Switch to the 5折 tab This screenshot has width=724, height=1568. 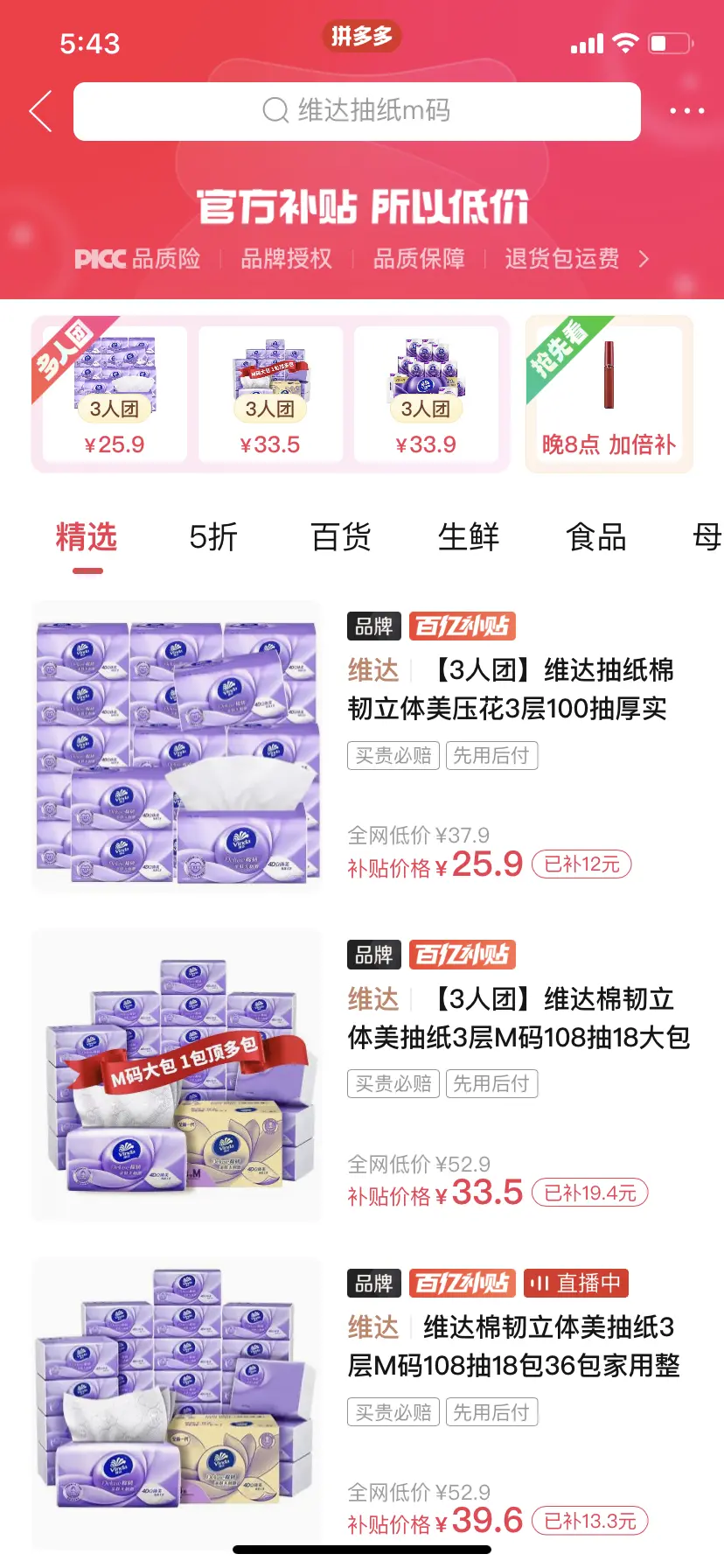click(213, 537)
